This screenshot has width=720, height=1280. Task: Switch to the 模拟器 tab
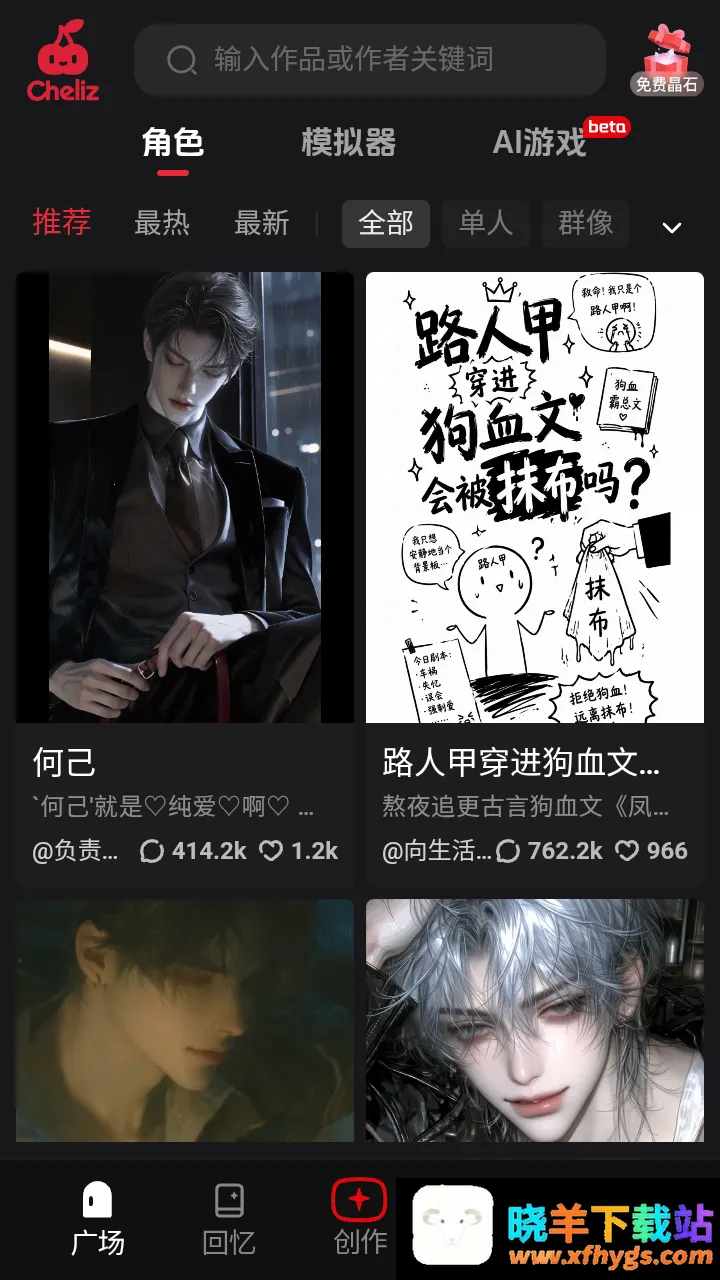(x=349, y=142)
